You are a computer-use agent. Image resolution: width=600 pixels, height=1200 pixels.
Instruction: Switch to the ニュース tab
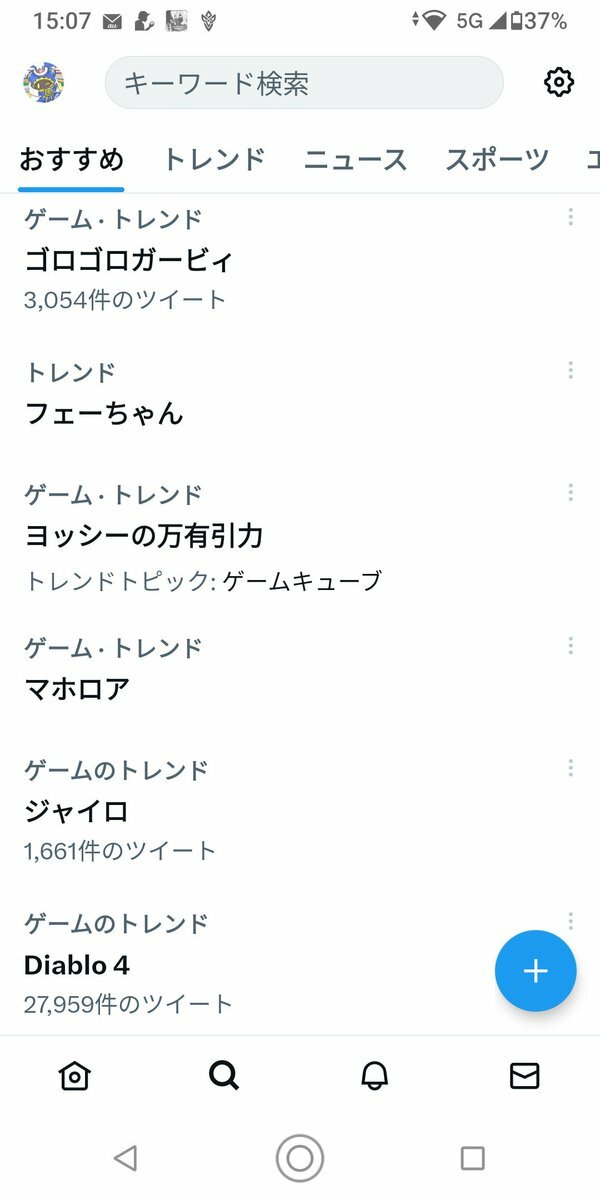click(x=356, y=160)
